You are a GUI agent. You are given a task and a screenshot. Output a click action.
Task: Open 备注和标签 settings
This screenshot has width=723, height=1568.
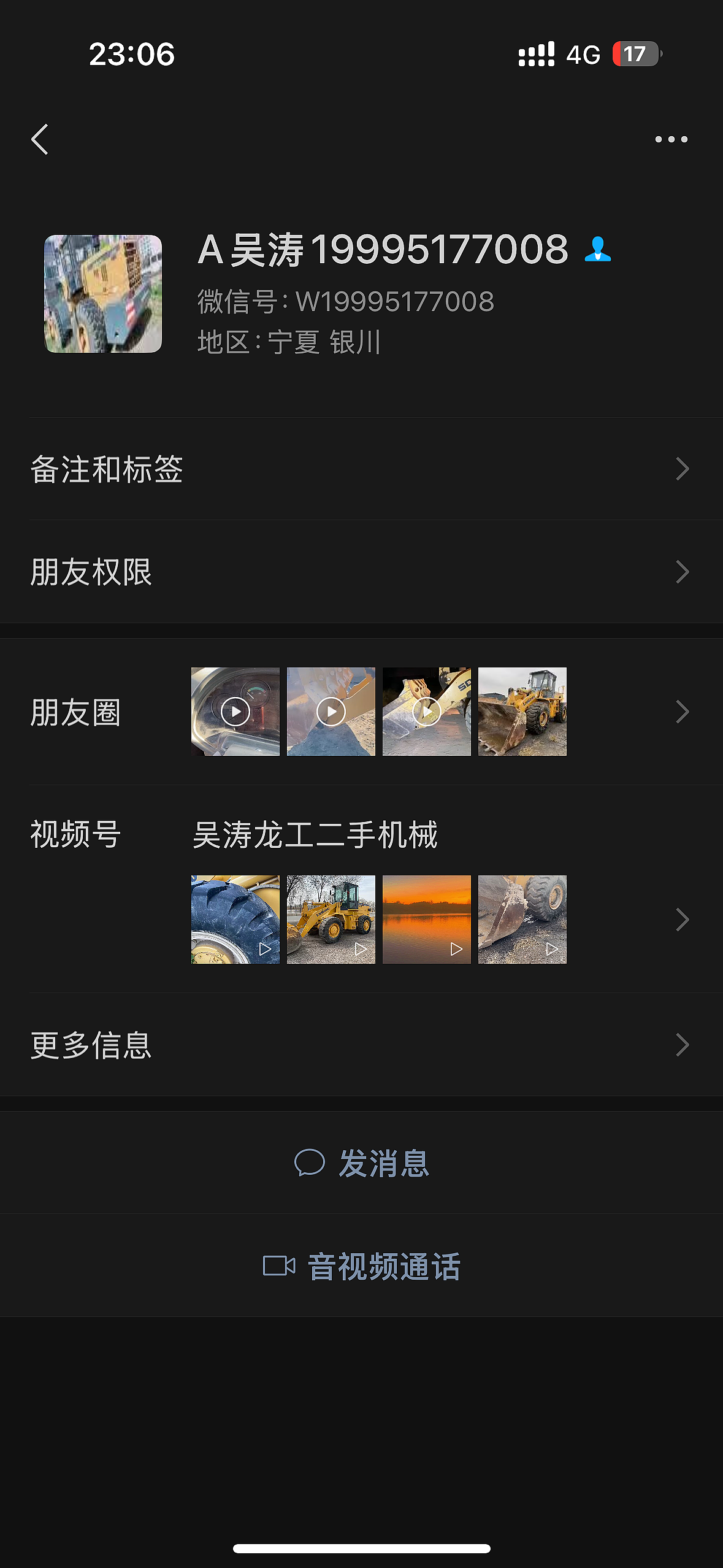pyautogui.click(x=361, y=469)
